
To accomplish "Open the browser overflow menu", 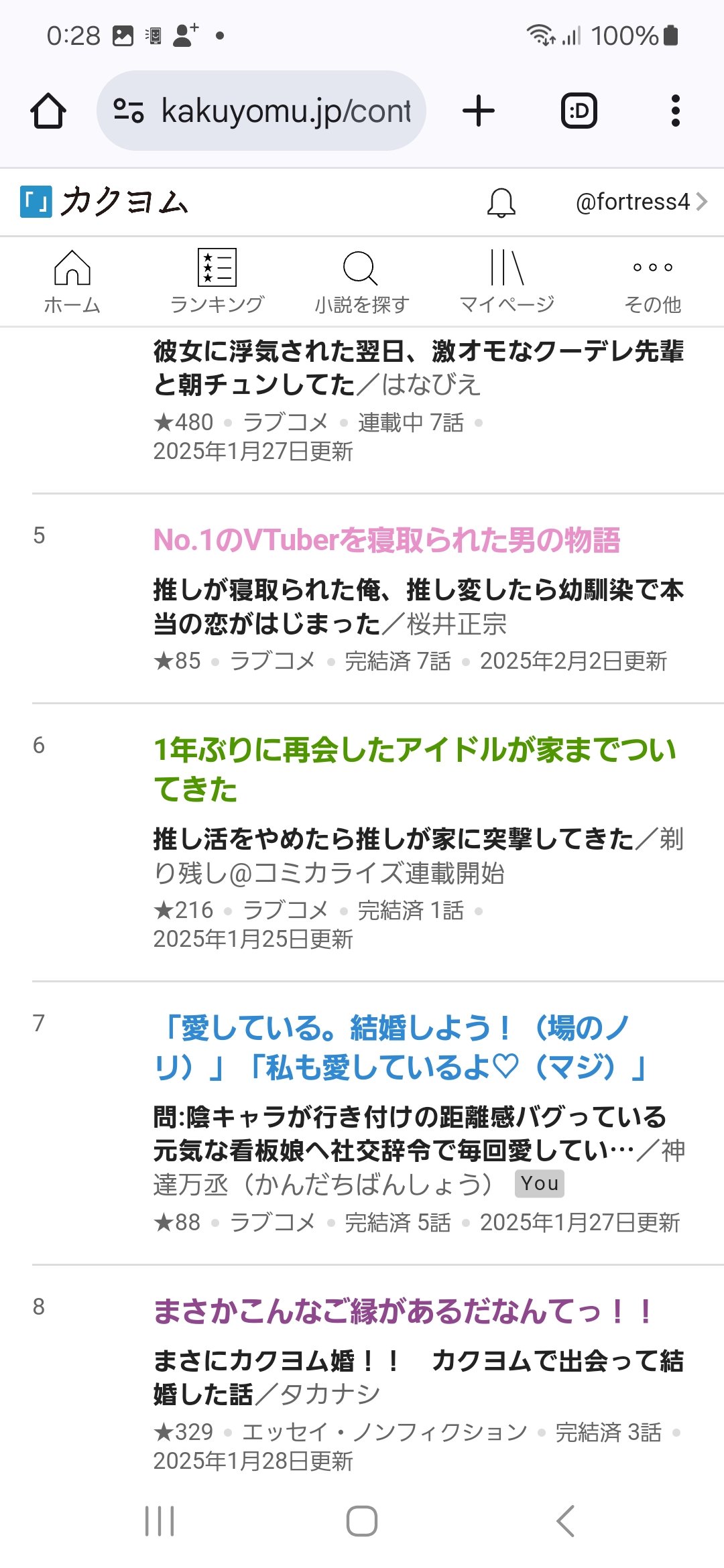I will click(675, 111).
